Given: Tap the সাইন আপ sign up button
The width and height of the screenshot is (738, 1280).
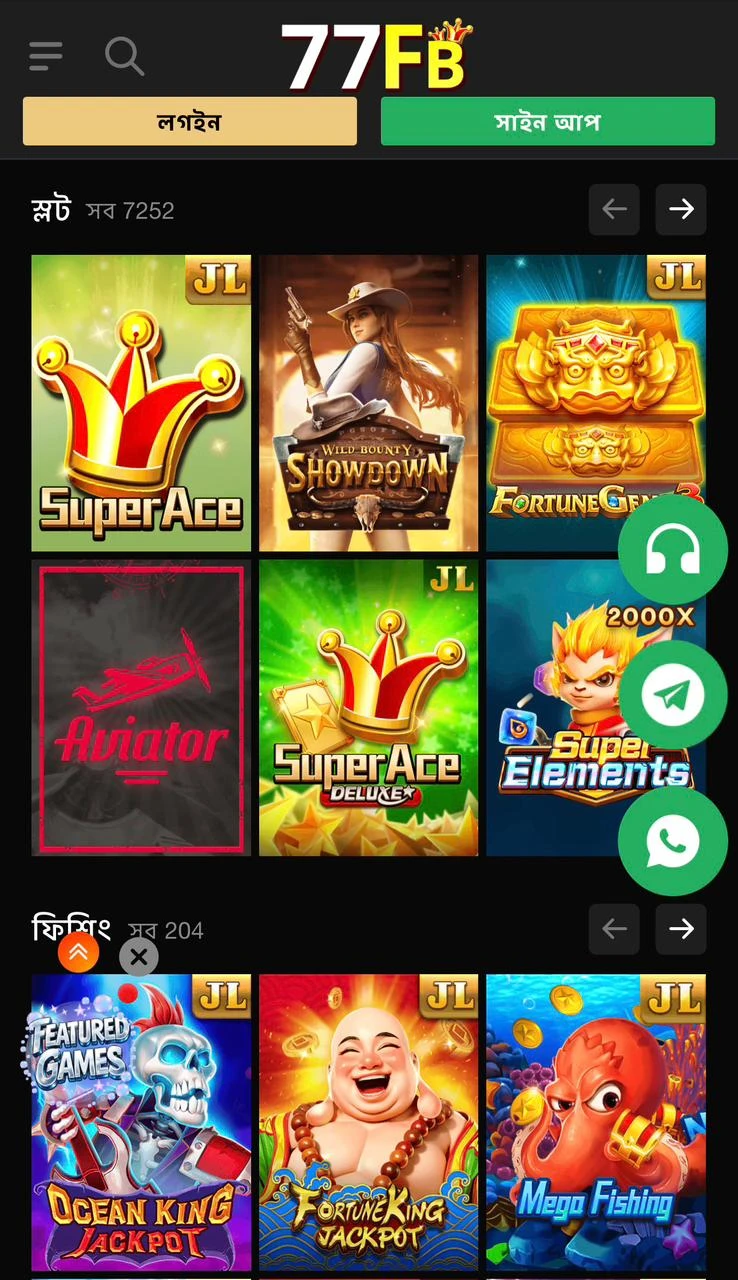Looking at the screenshot, I should tap(547, 122).
